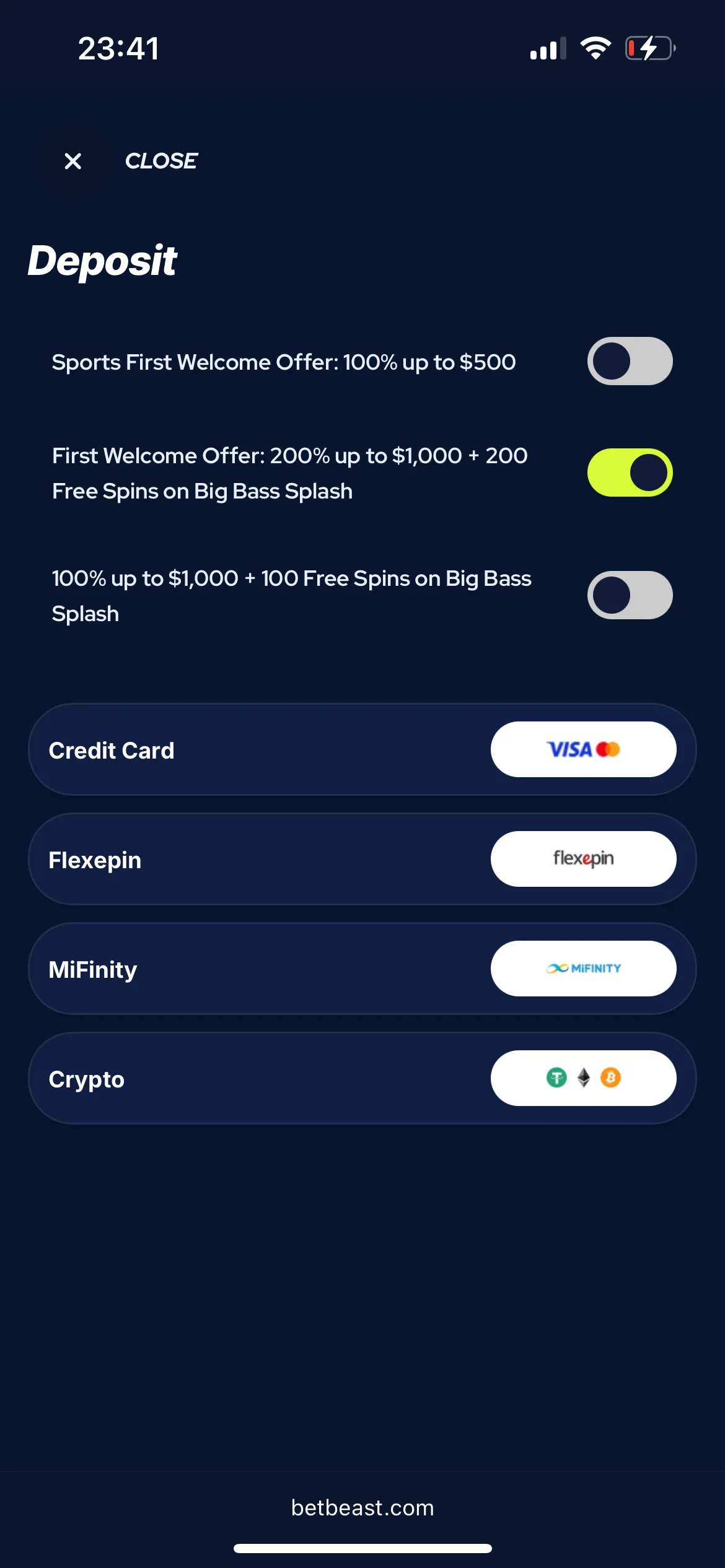The image size is (725, 1568).
Task: Enable the 100% up to $1,000 offer
Action: pyautogui.click(x=630, y=595)
